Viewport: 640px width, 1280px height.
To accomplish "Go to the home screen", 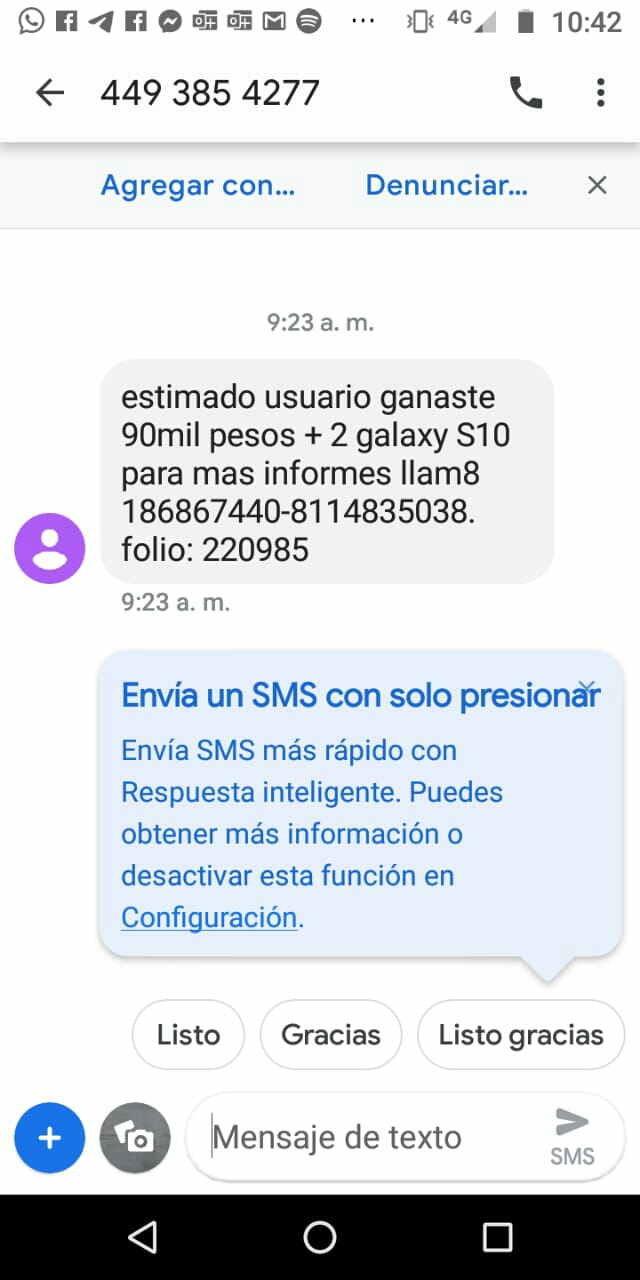I will point(320,1237).
